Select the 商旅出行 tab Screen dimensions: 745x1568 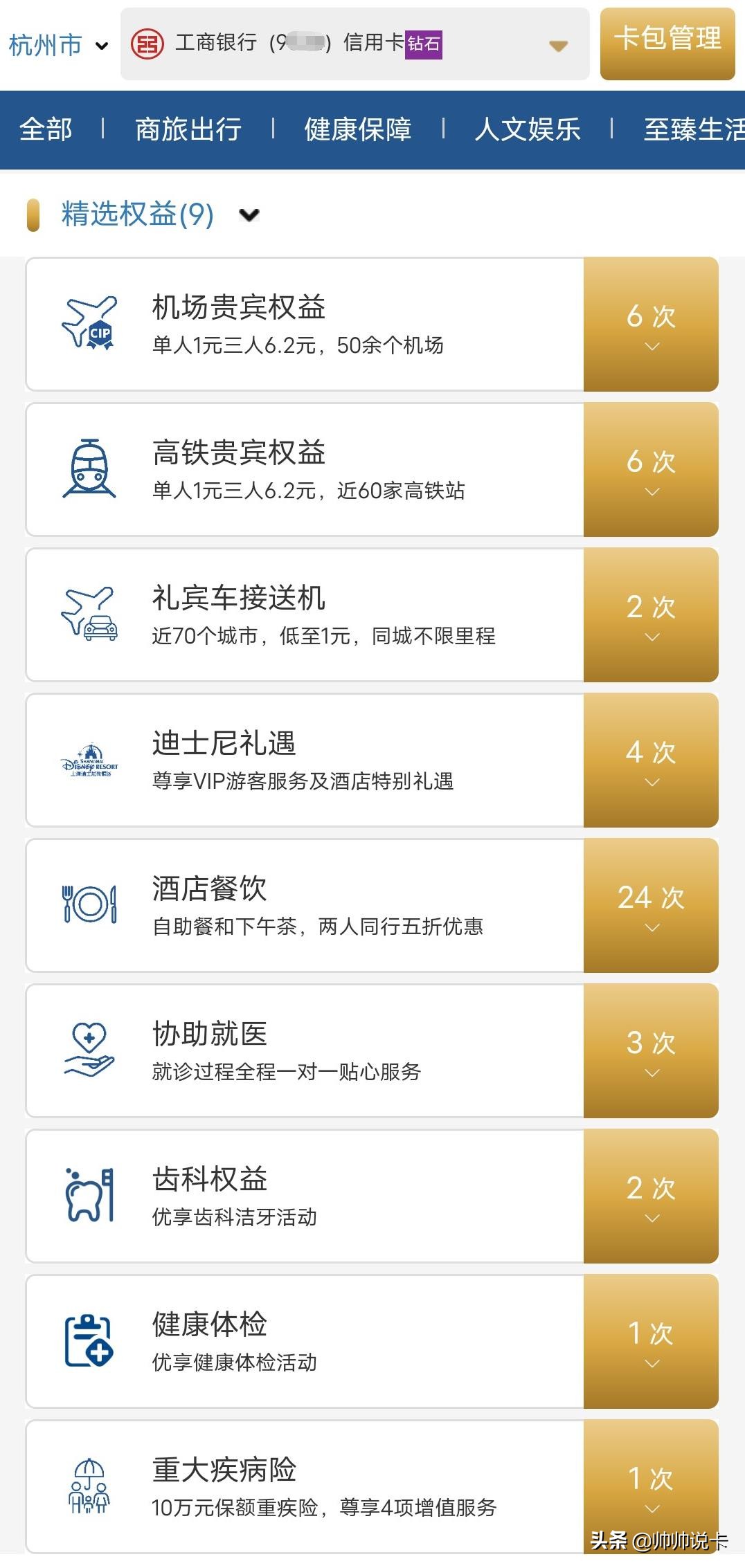[188, 129]
